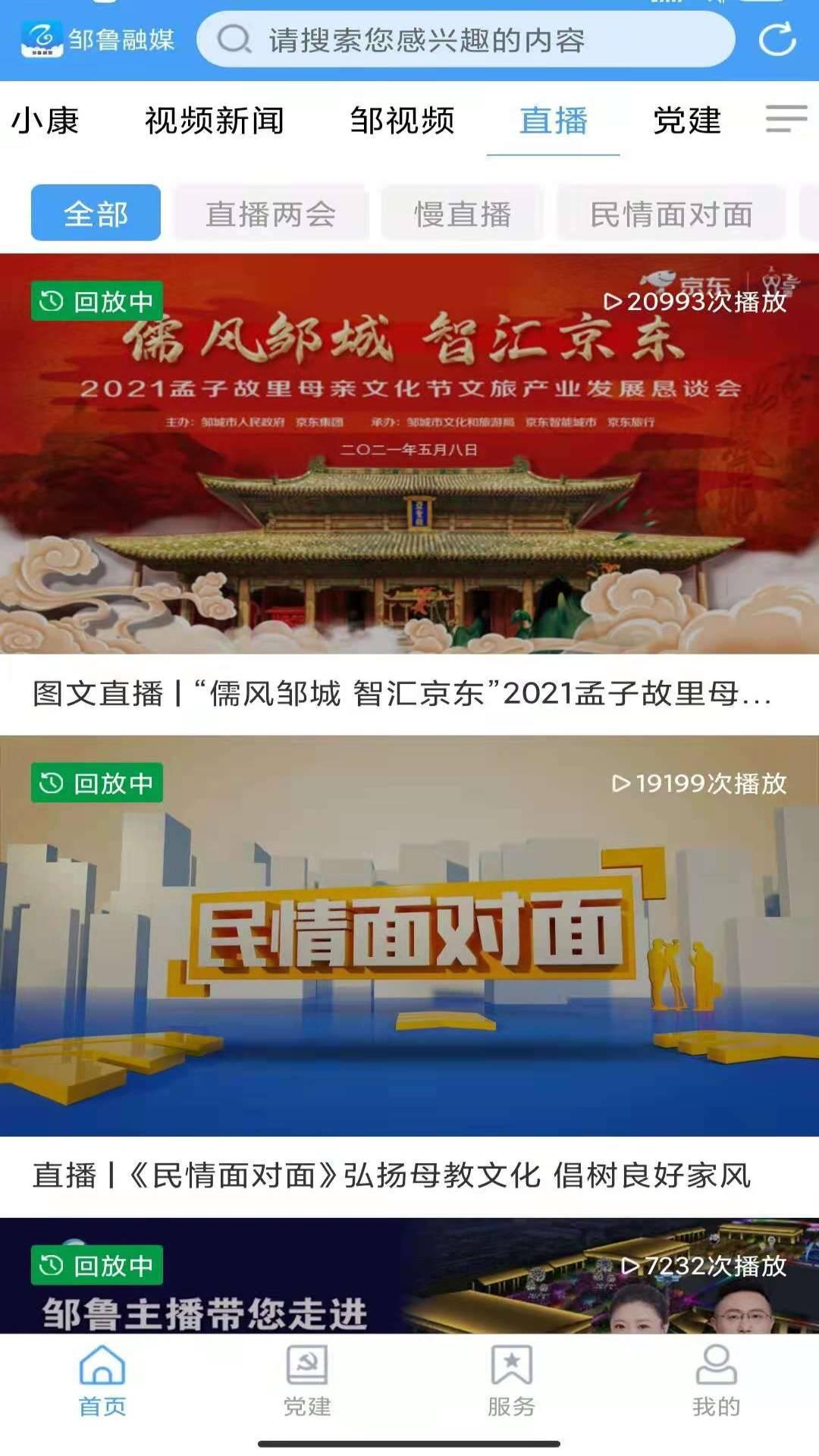
Task: Switch to the 直播两会 category
Action: (x=271, y=215)
